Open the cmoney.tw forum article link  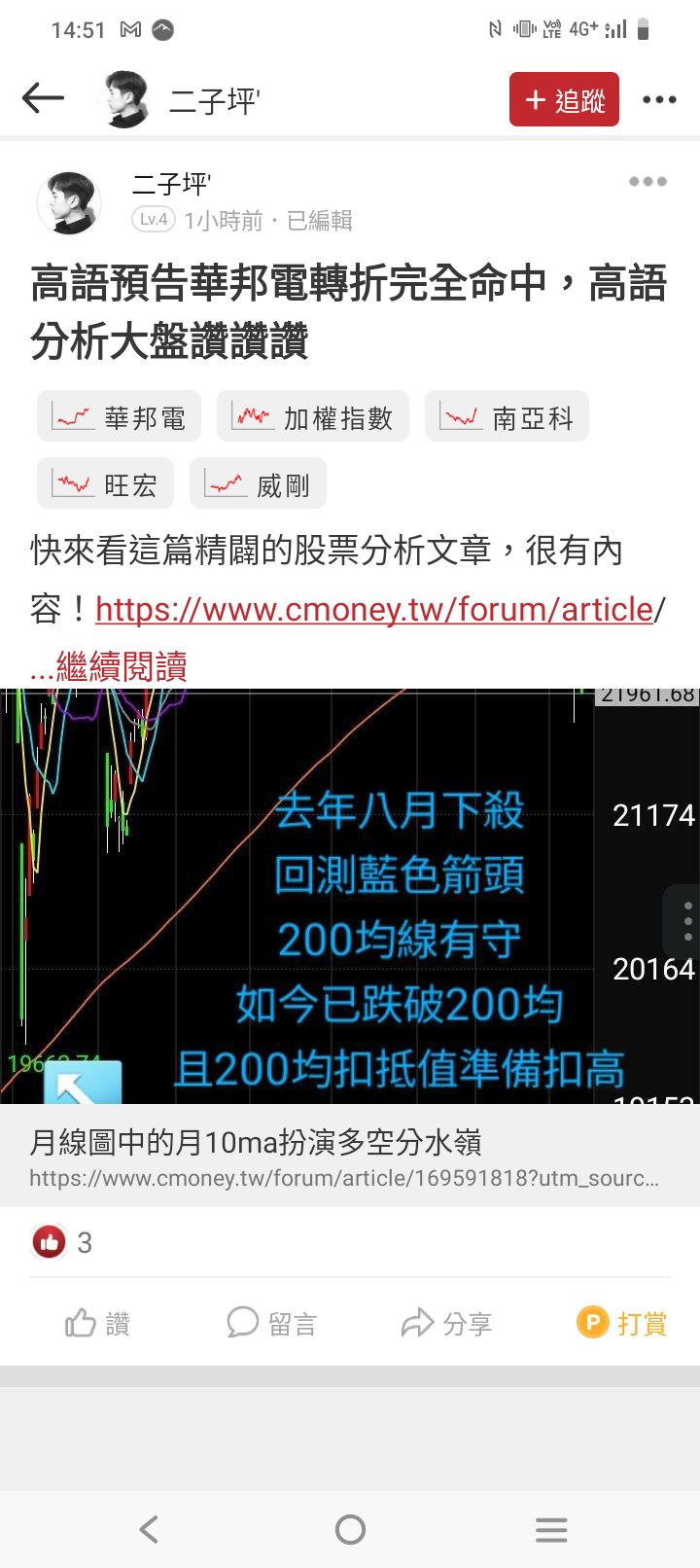pos(374,609)
